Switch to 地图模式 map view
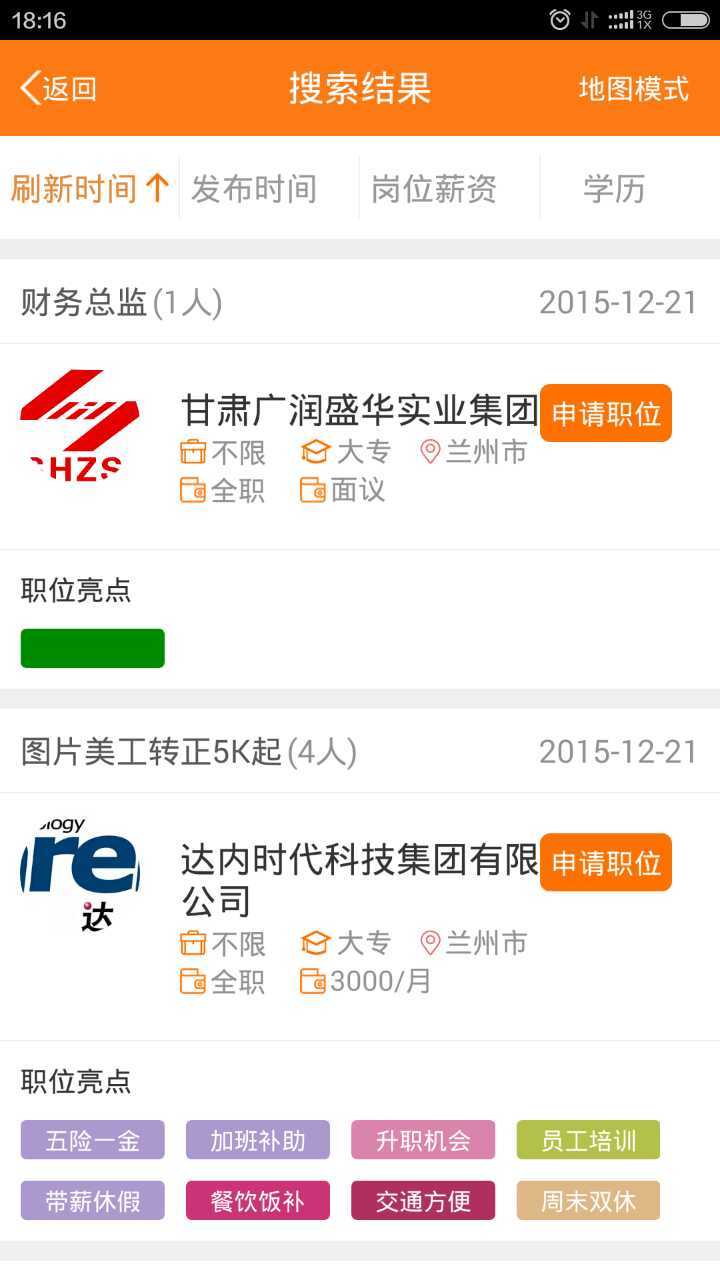The image size is (720, 1280). 633,88
